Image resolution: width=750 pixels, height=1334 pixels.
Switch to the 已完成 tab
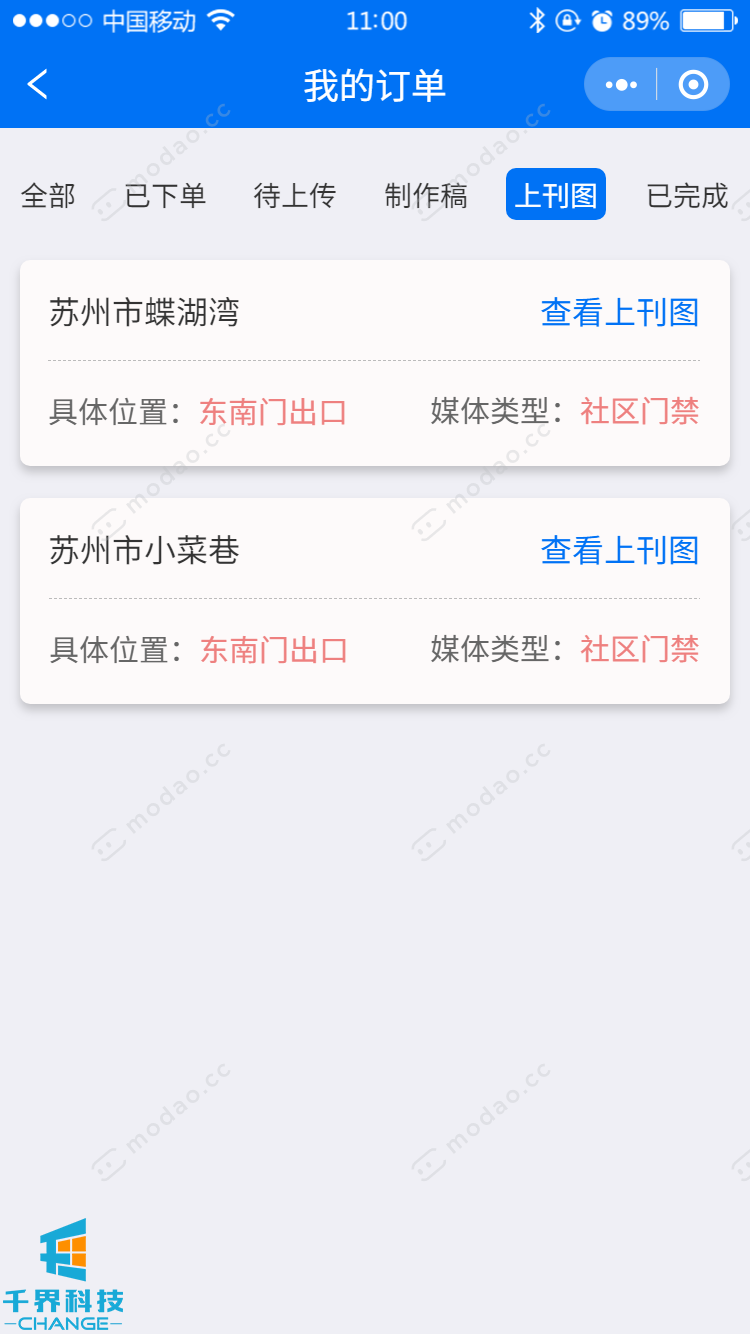click(687, 195)
